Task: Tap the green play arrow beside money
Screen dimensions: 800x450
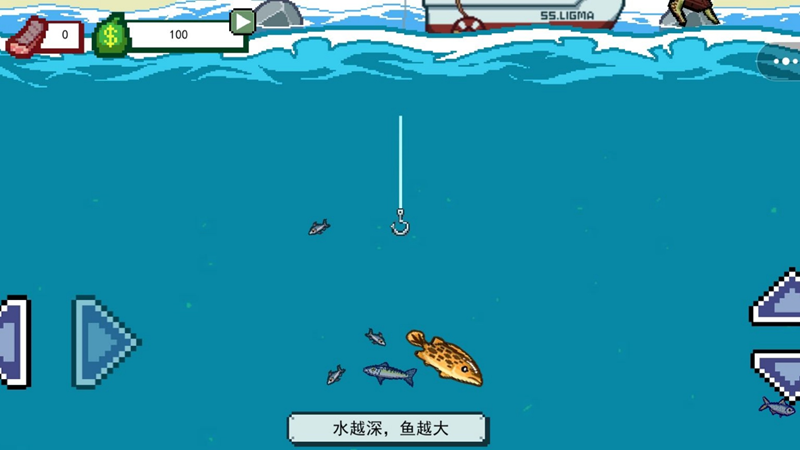Action: click(x=242, y=21)
